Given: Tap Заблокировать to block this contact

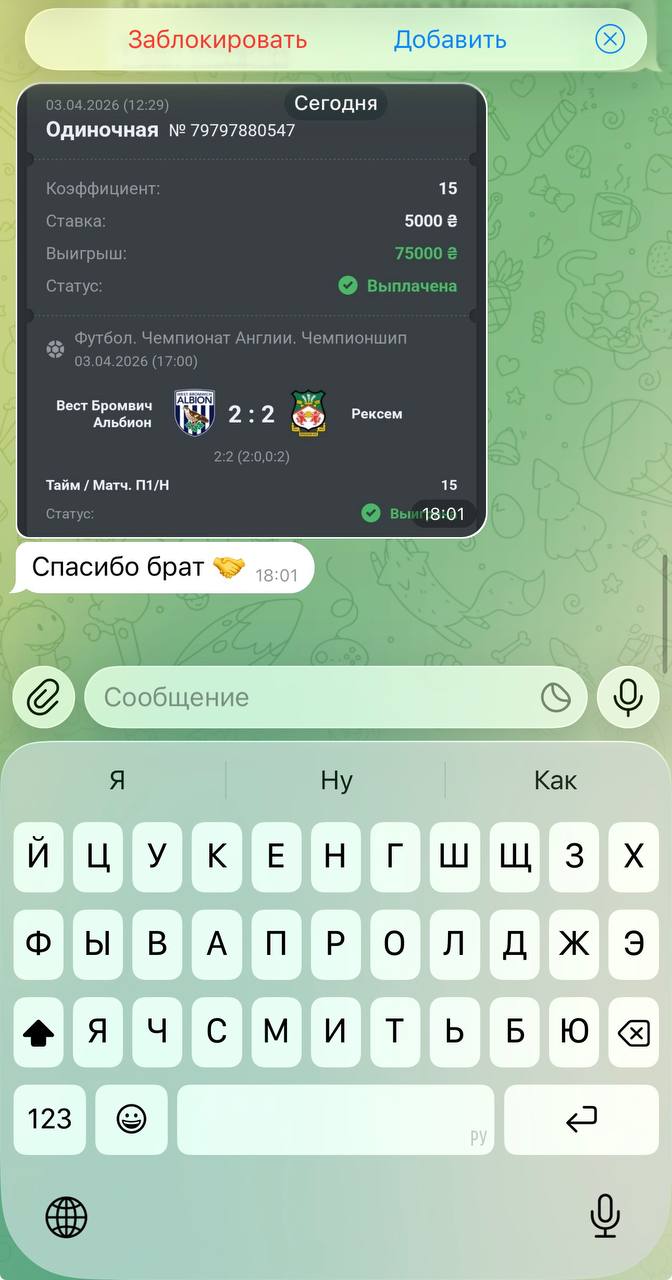Looking at the screenshot, I should tap(217, 40).
